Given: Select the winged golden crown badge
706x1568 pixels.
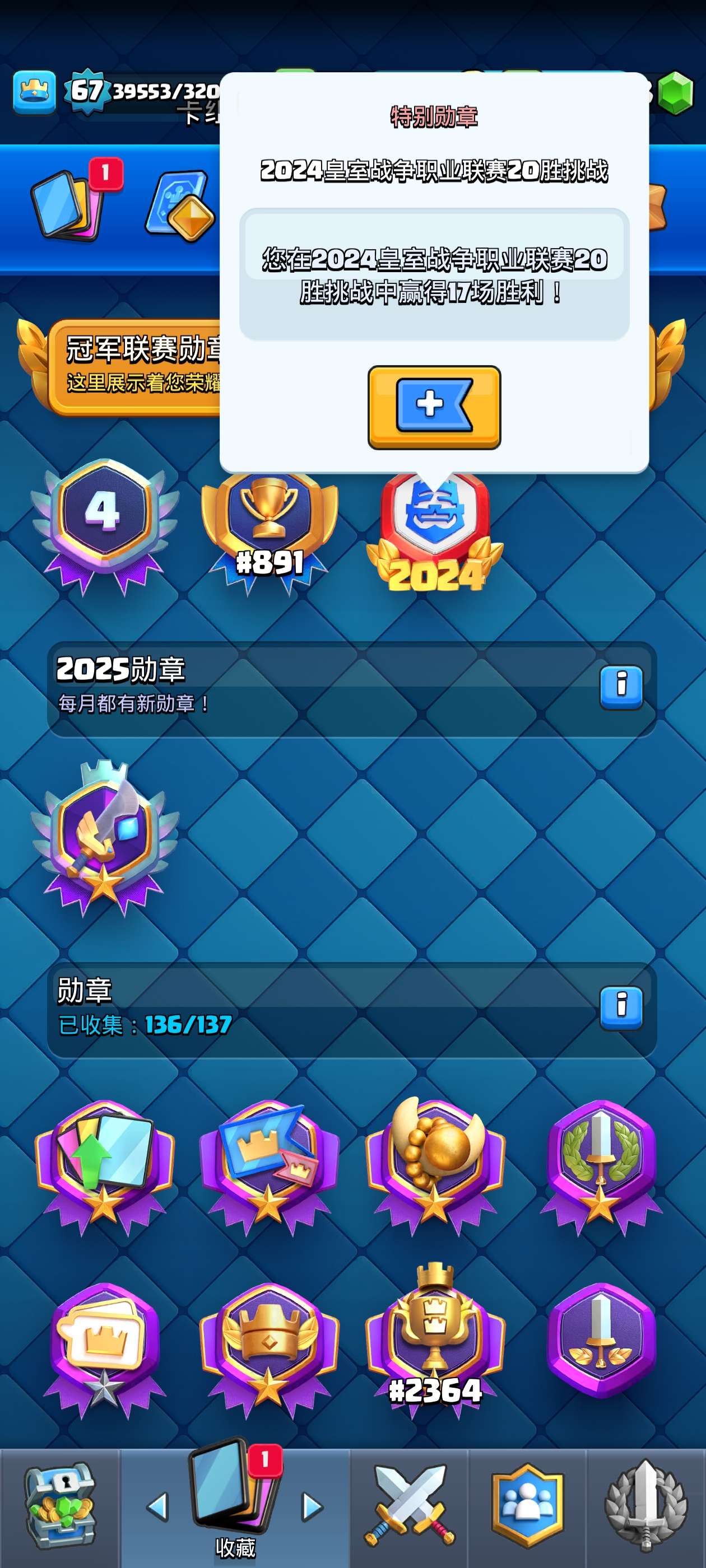Looking at the screenshot, I should point(270,1348).
